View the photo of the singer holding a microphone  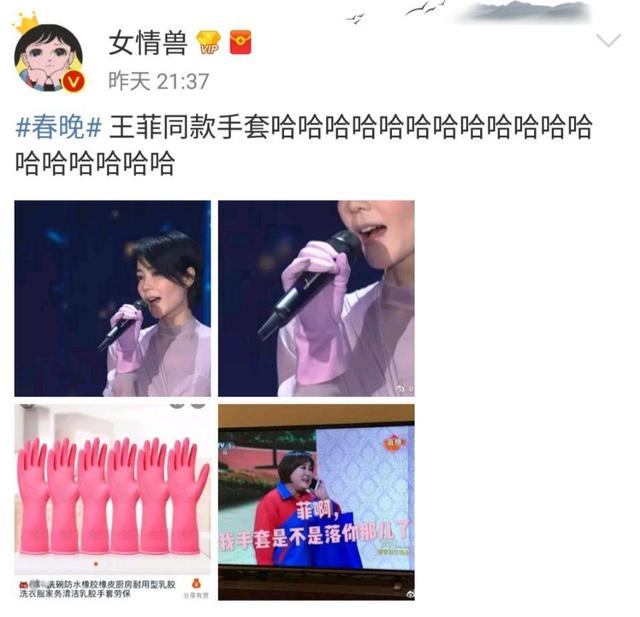click(x=112, y=298)
